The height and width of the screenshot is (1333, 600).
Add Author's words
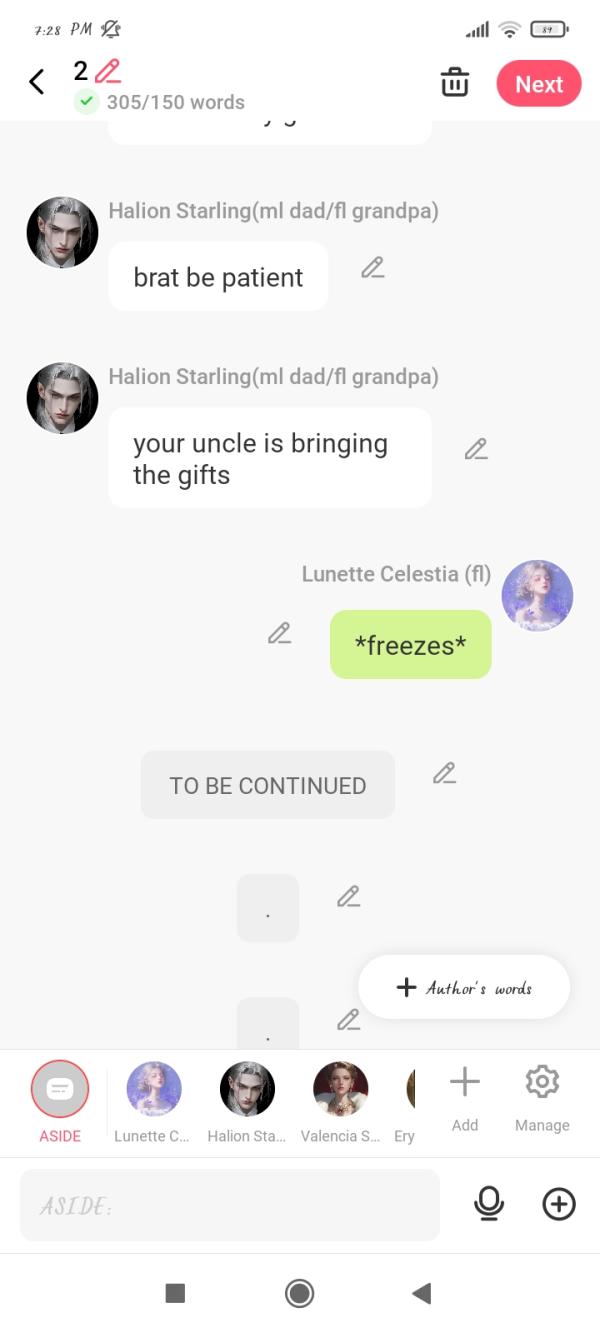(464, 988)
